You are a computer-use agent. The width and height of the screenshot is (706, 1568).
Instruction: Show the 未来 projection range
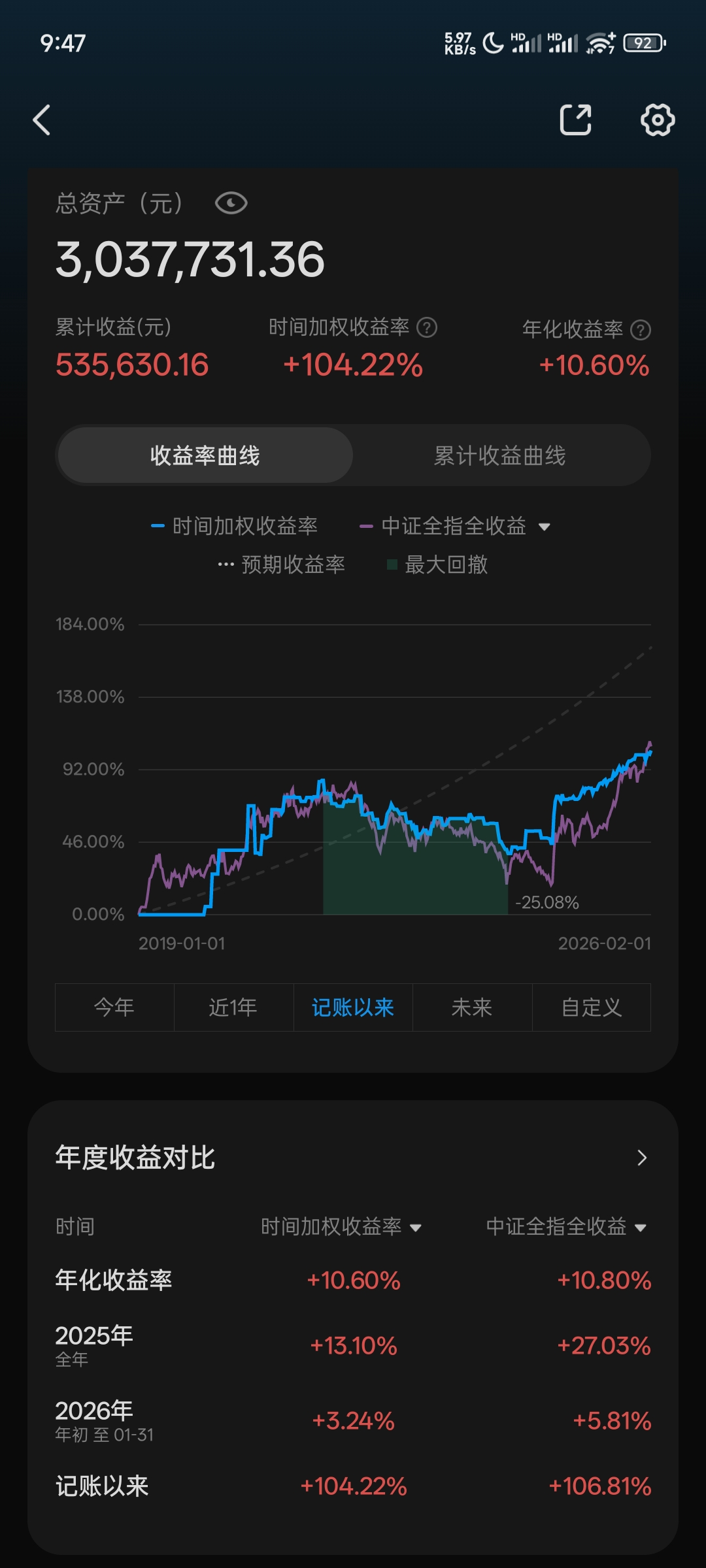tap(472, 1007)
